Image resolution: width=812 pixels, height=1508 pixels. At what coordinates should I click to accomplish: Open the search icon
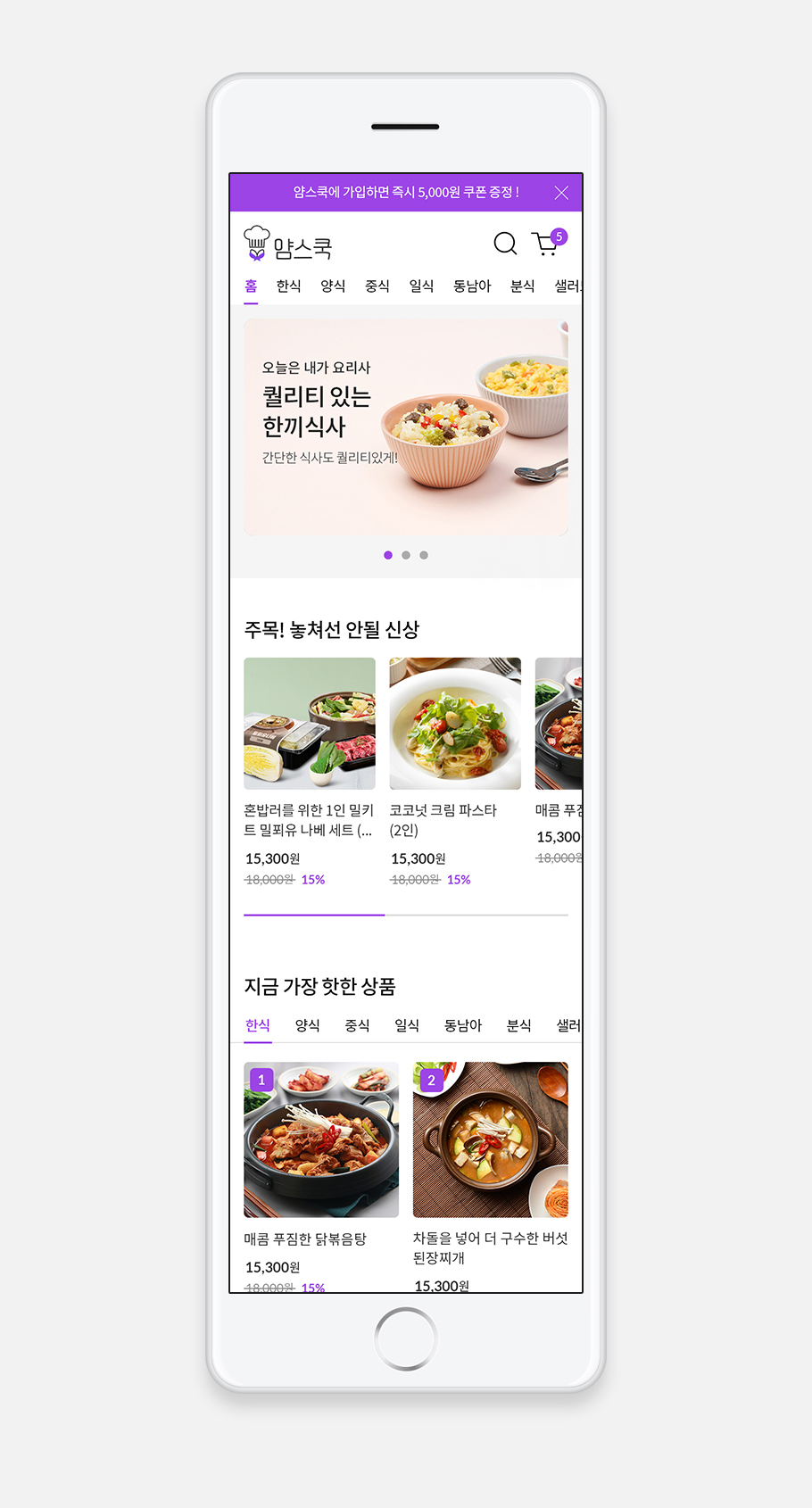coord(505,244)
